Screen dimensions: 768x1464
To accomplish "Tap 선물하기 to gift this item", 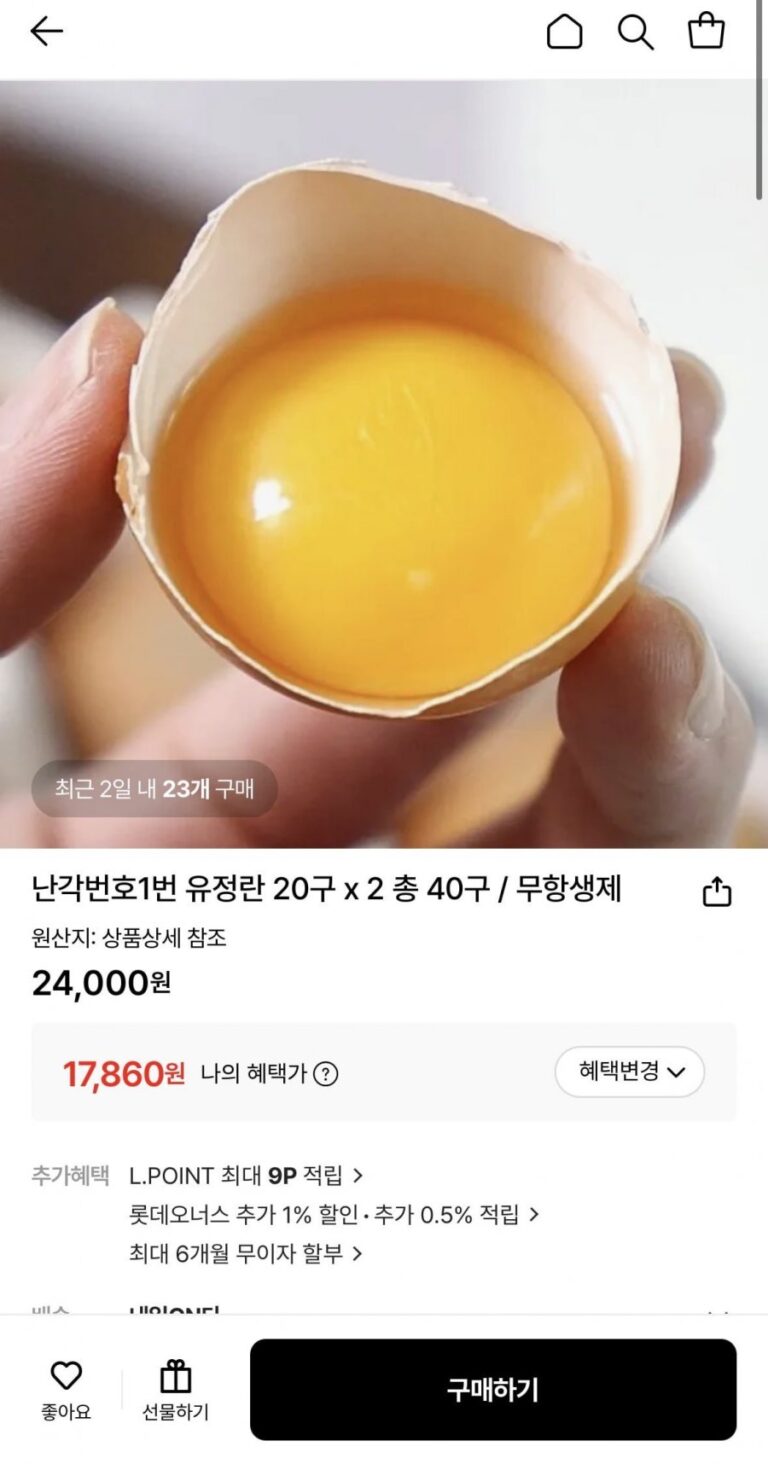I will pyautogui.click(x=175, y=1390).
